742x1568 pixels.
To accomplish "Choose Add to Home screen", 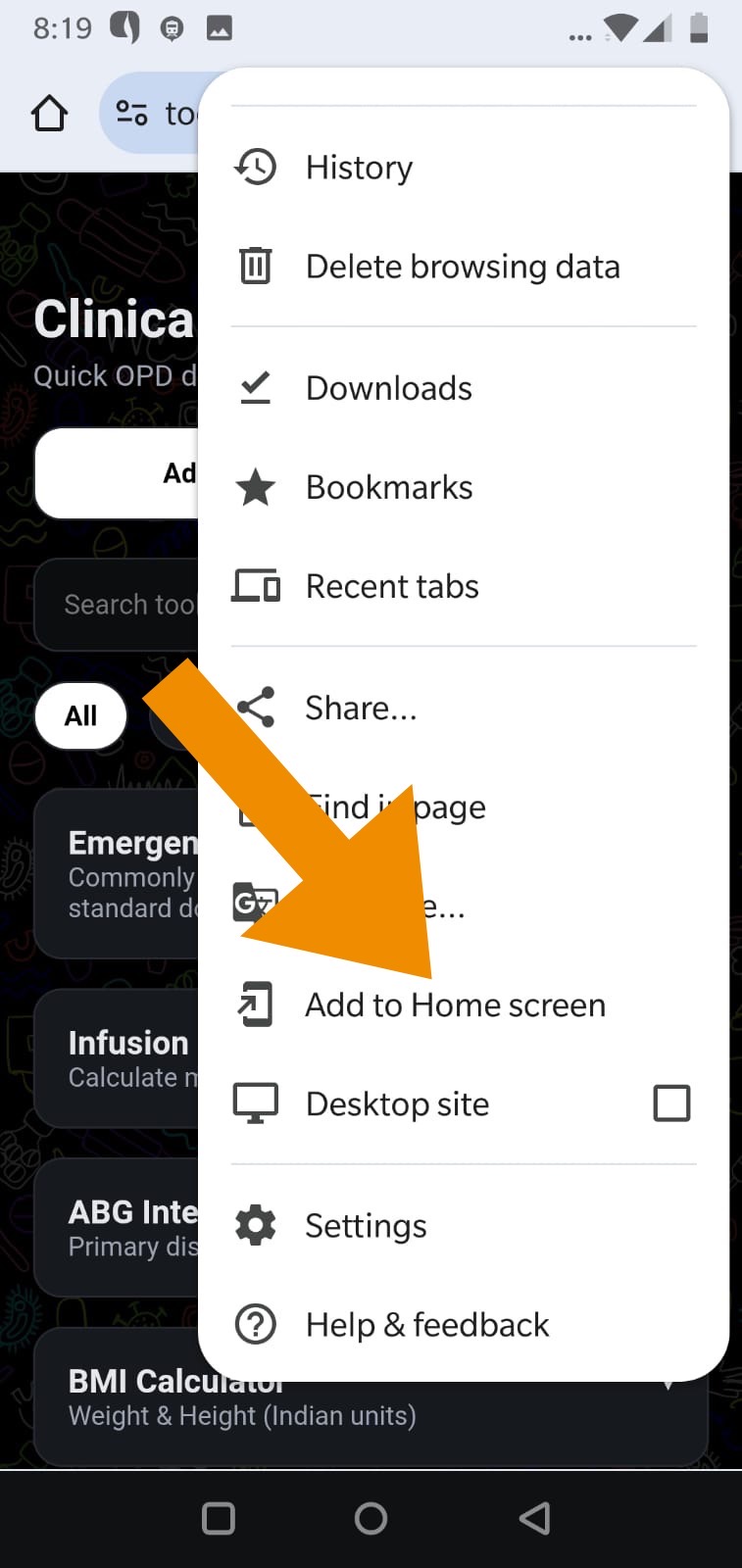I will click(x=455, y=1005).
